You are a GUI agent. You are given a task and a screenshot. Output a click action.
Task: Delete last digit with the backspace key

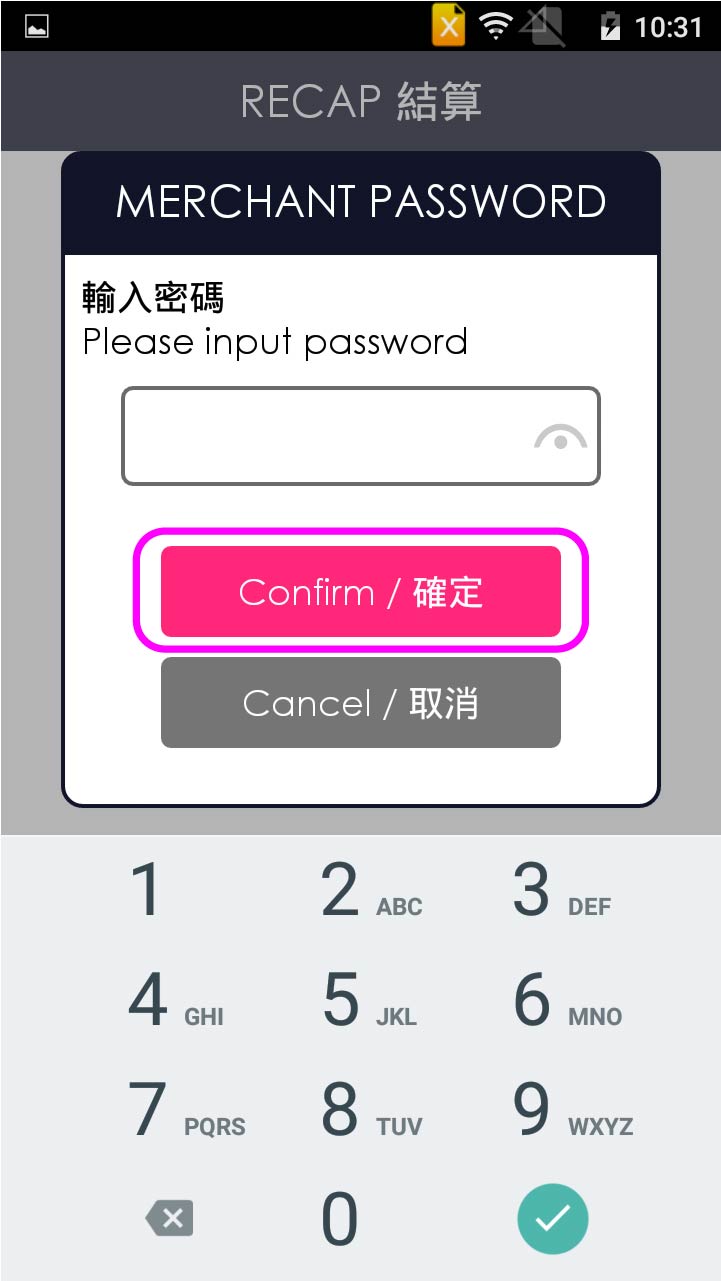[x=169, y=1219]
